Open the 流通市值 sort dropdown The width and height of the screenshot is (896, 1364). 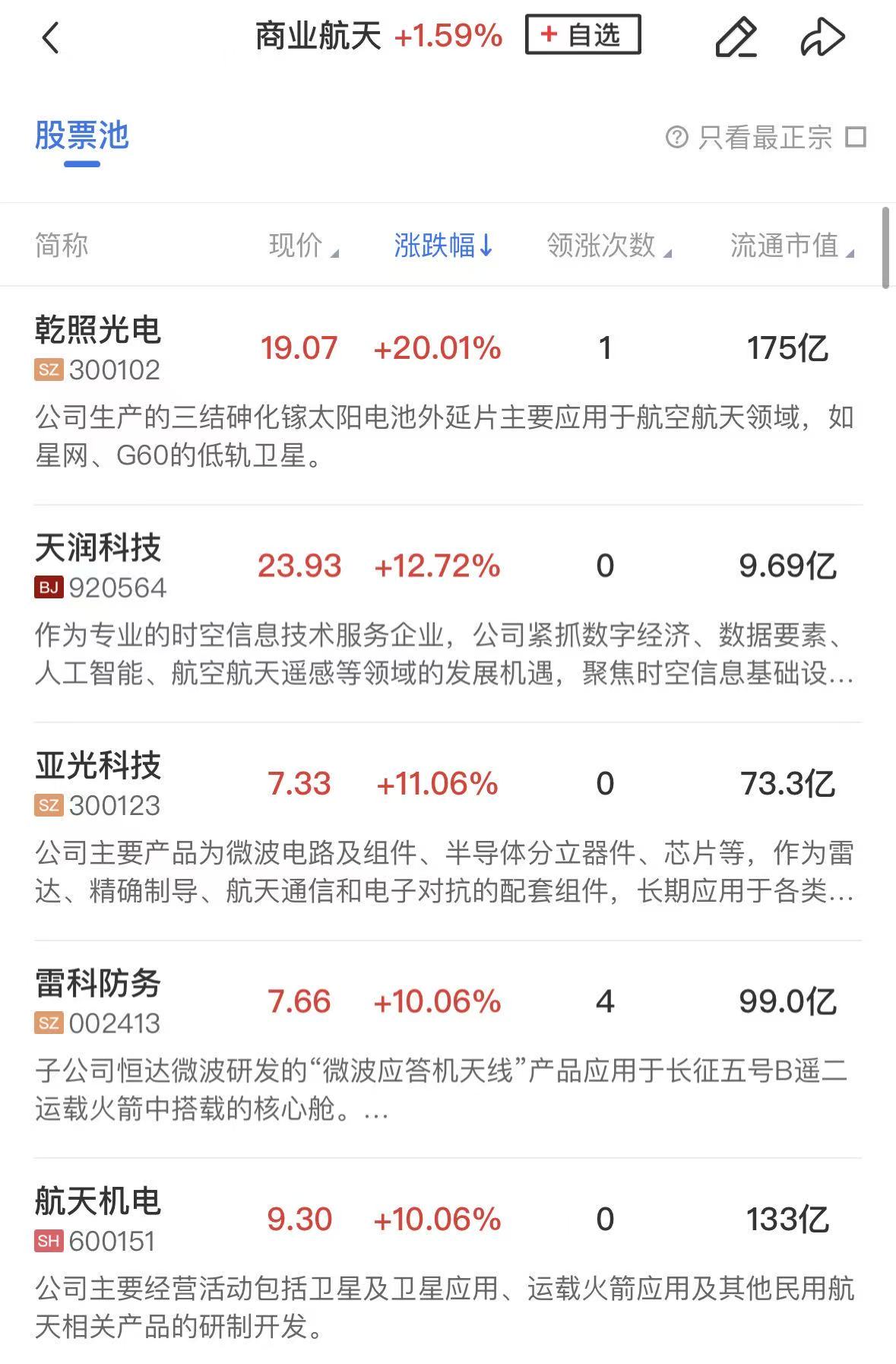pos(793,245)
